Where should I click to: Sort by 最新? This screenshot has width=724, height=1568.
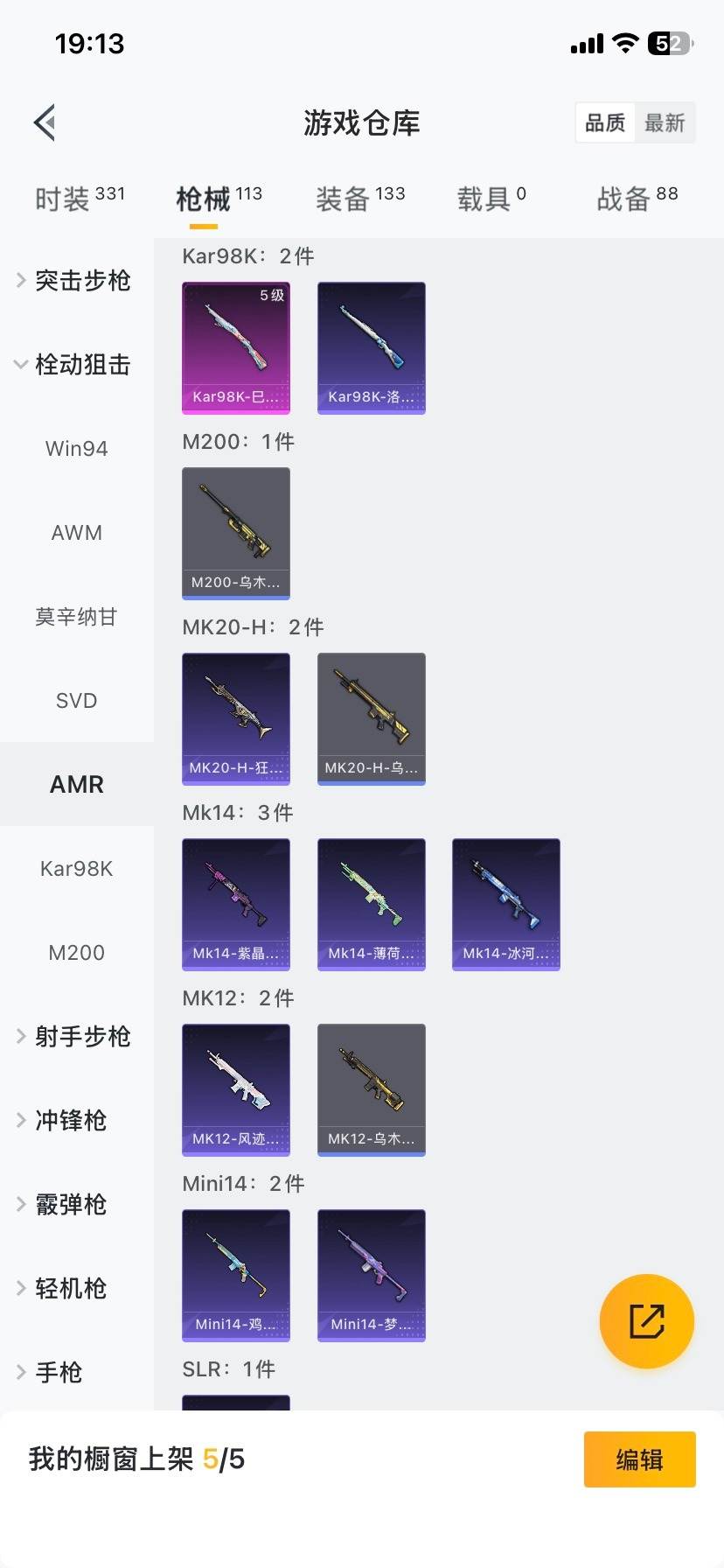665,123
